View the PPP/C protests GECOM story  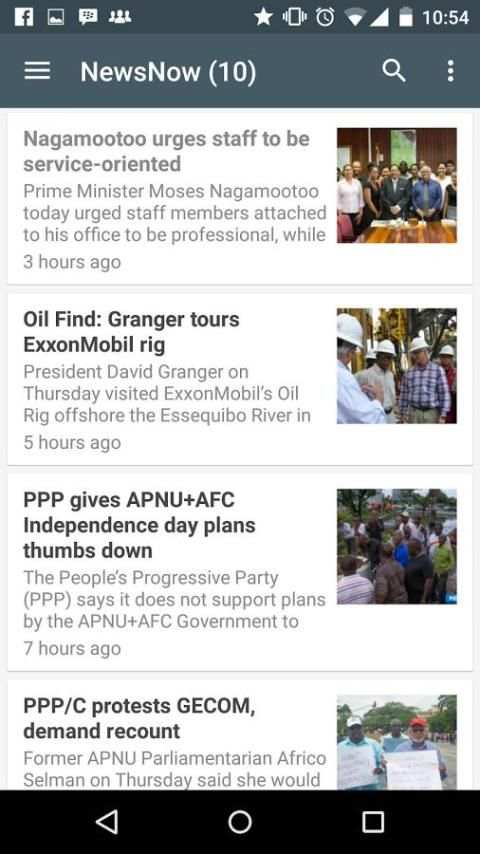pos(240,735)
